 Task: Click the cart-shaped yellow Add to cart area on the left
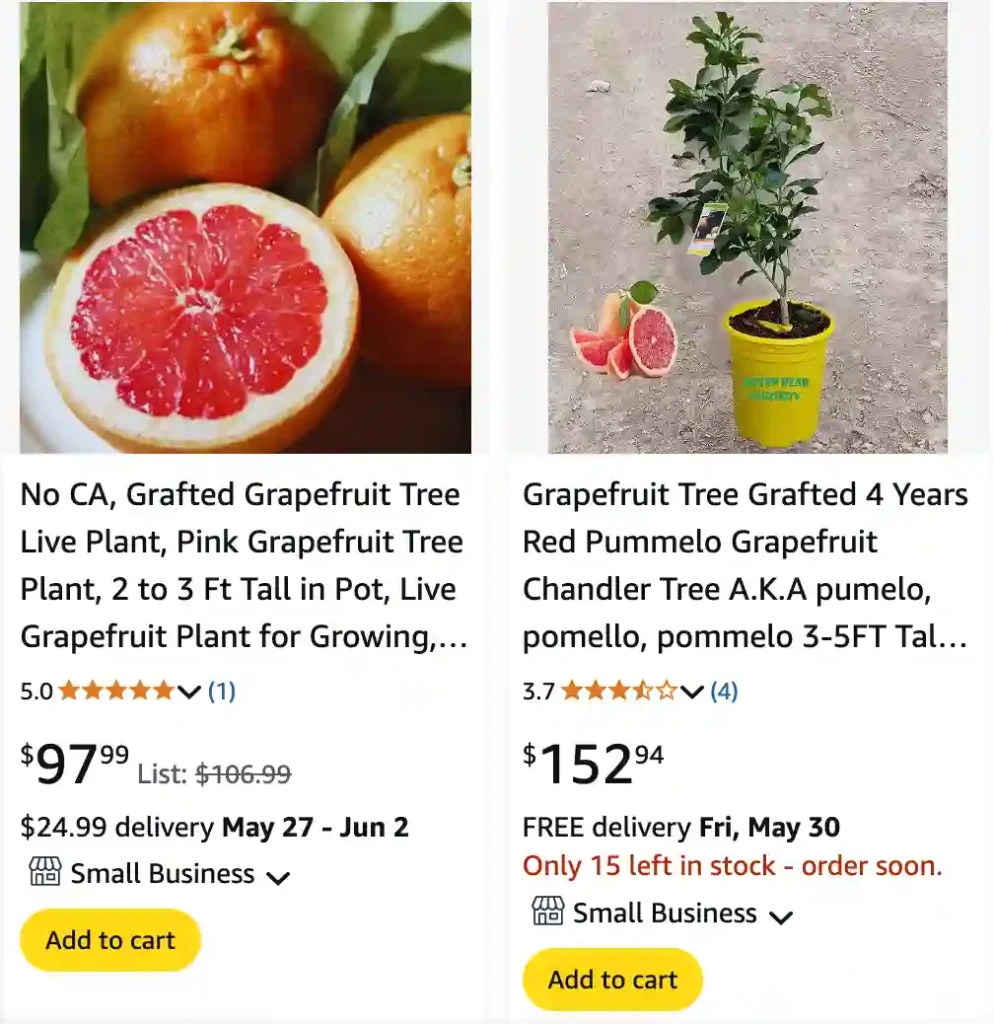[x=110, y=939]
